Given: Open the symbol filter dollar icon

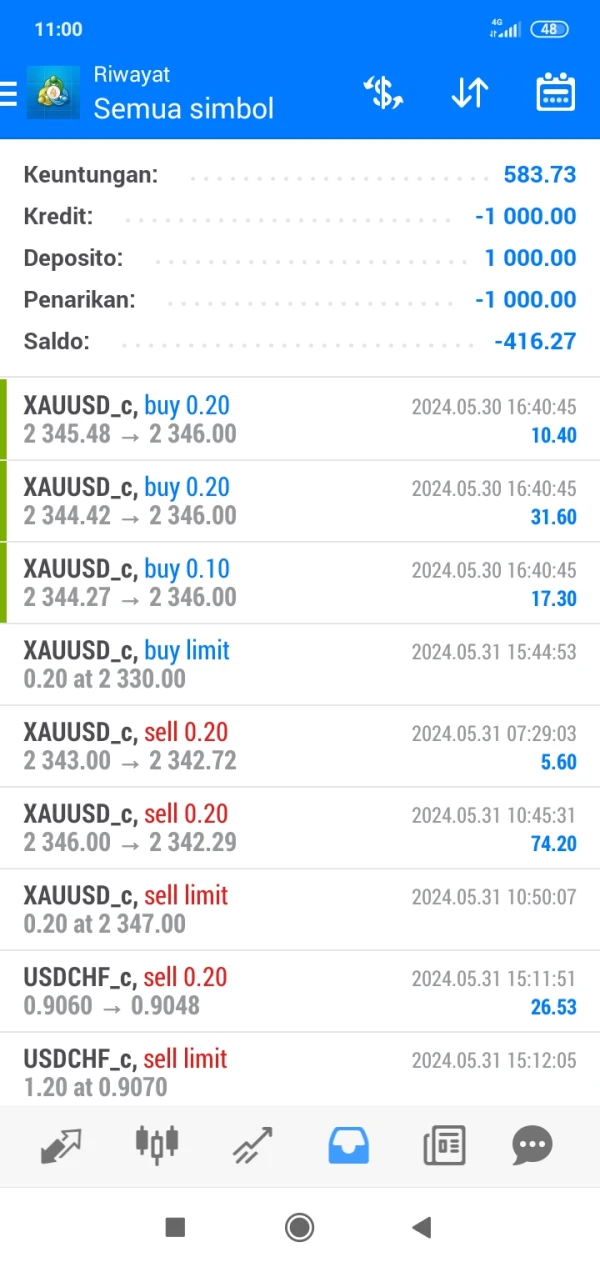Looking at the screenshot, I should click(383, 93).
